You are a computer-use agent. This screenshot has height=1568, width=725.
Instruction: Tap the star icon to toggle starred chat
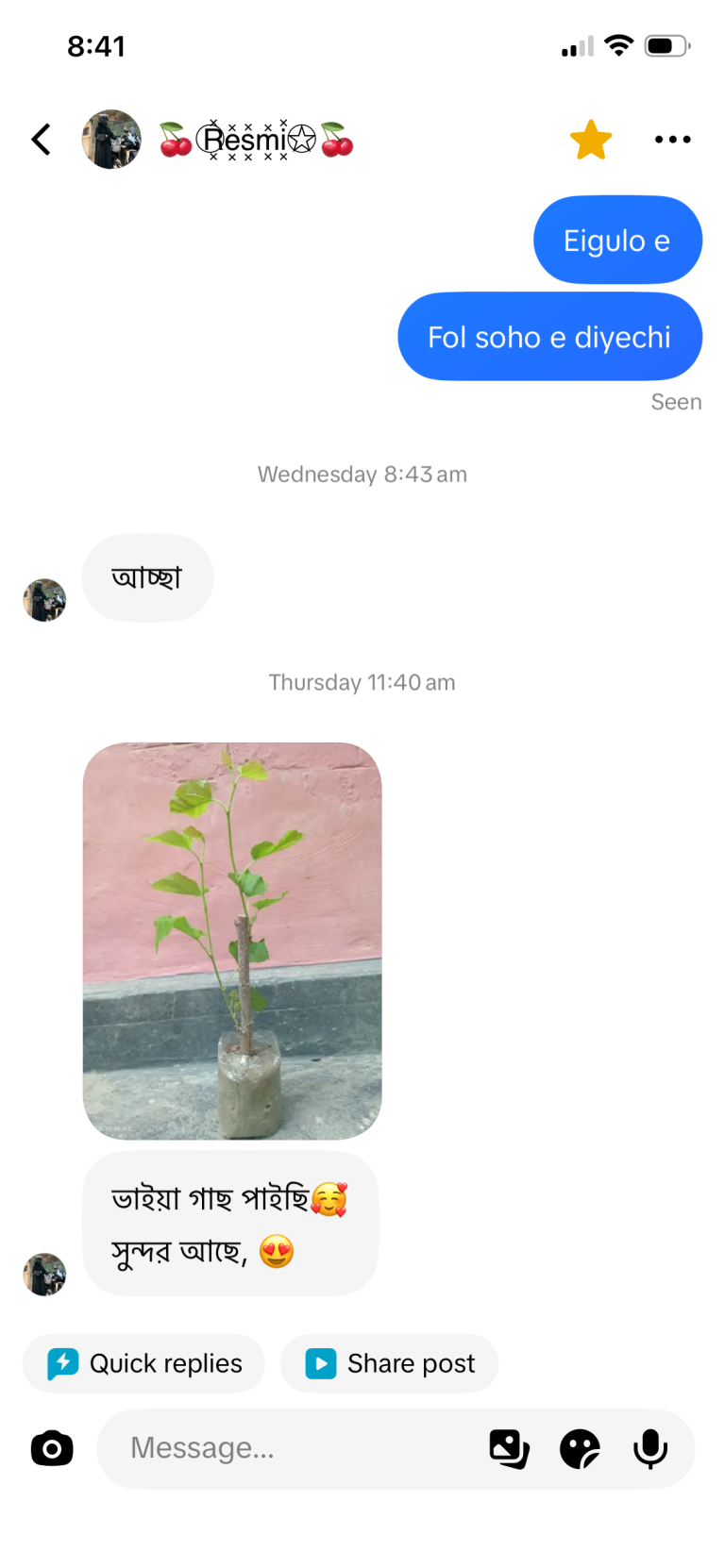point(591,140)
